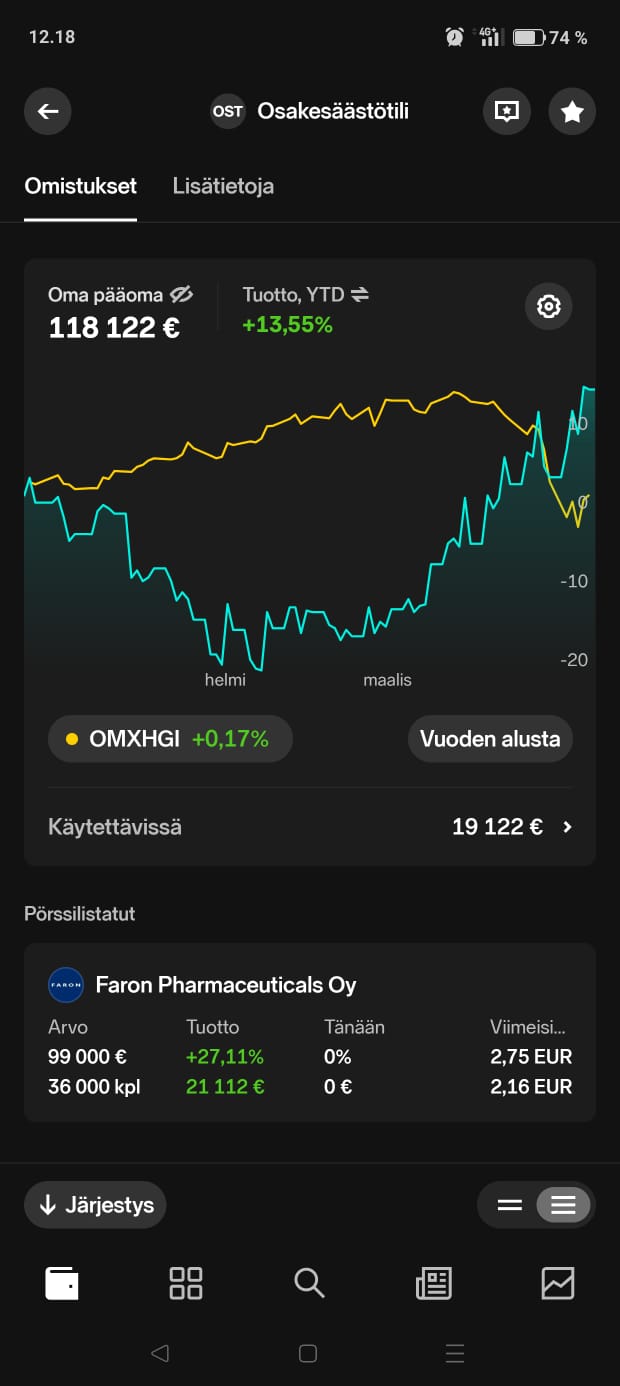Screen dimensions: 620x1386
Task: Select the detailed three-line list view
Action: pos(563,1205)
